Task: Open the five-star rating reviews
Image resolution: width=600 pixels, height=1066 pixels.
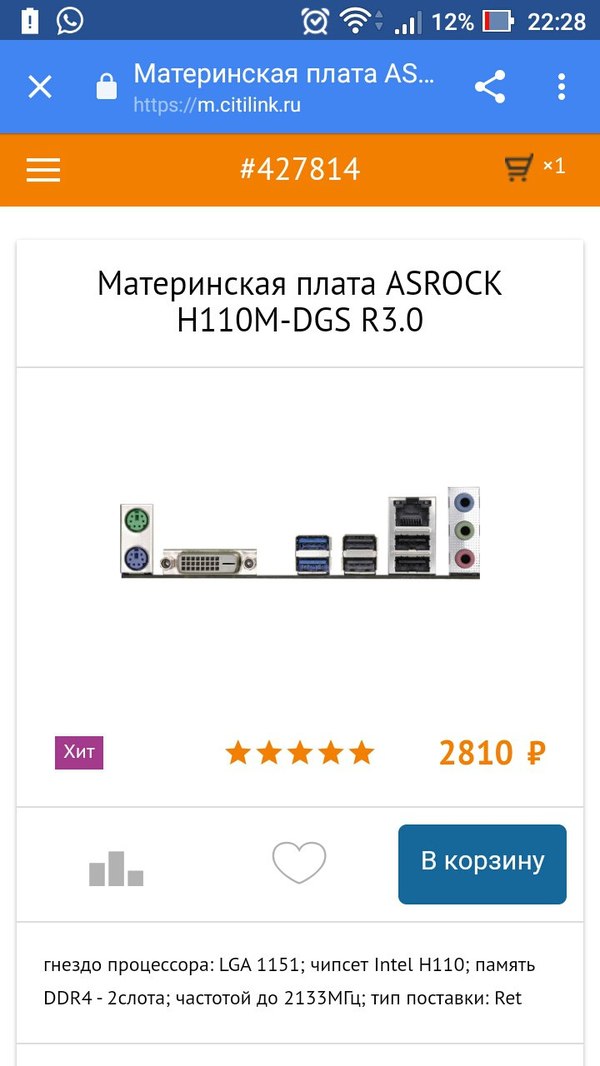Action: coord(300,753)
